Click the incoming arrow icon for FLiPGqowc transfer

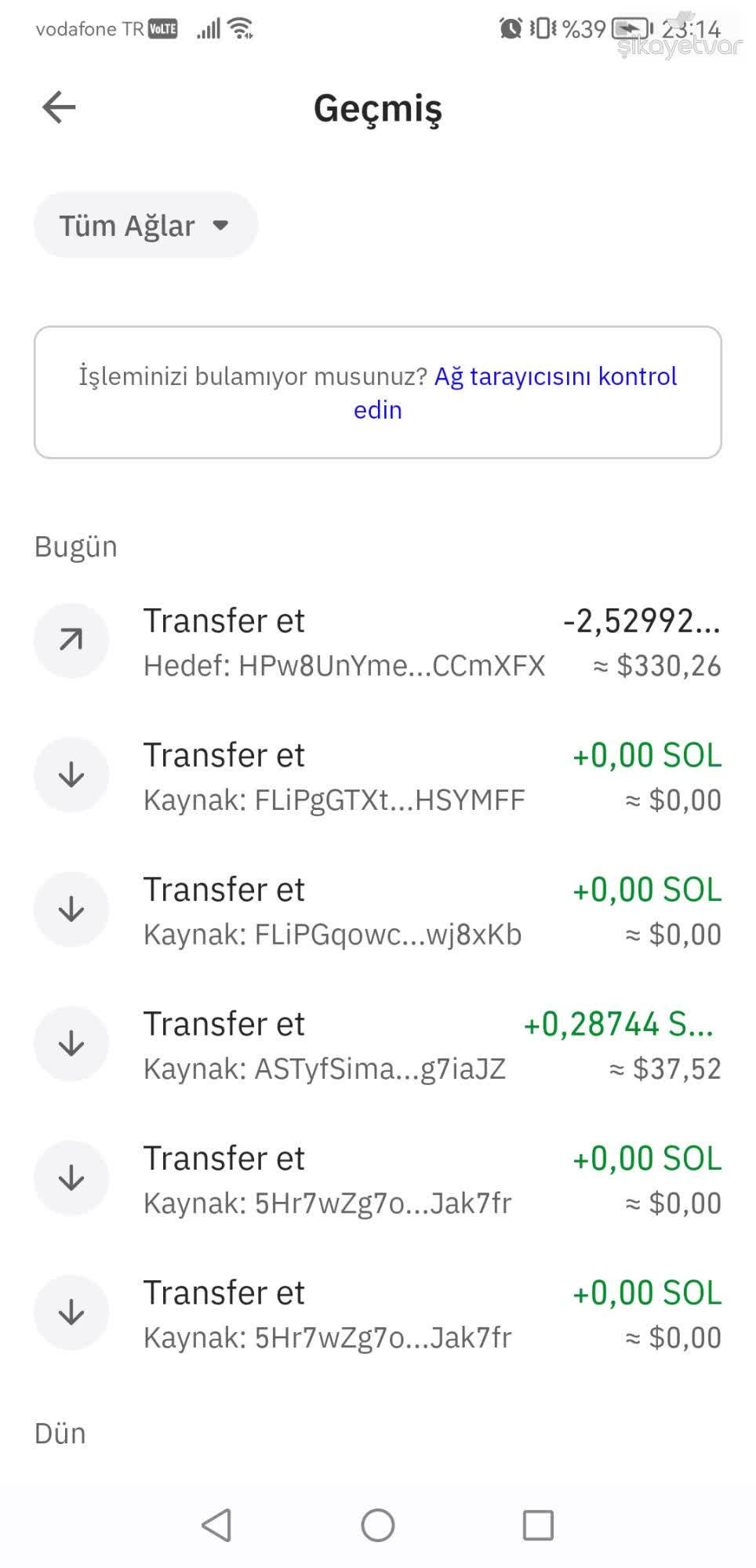(x=71, y=909)
